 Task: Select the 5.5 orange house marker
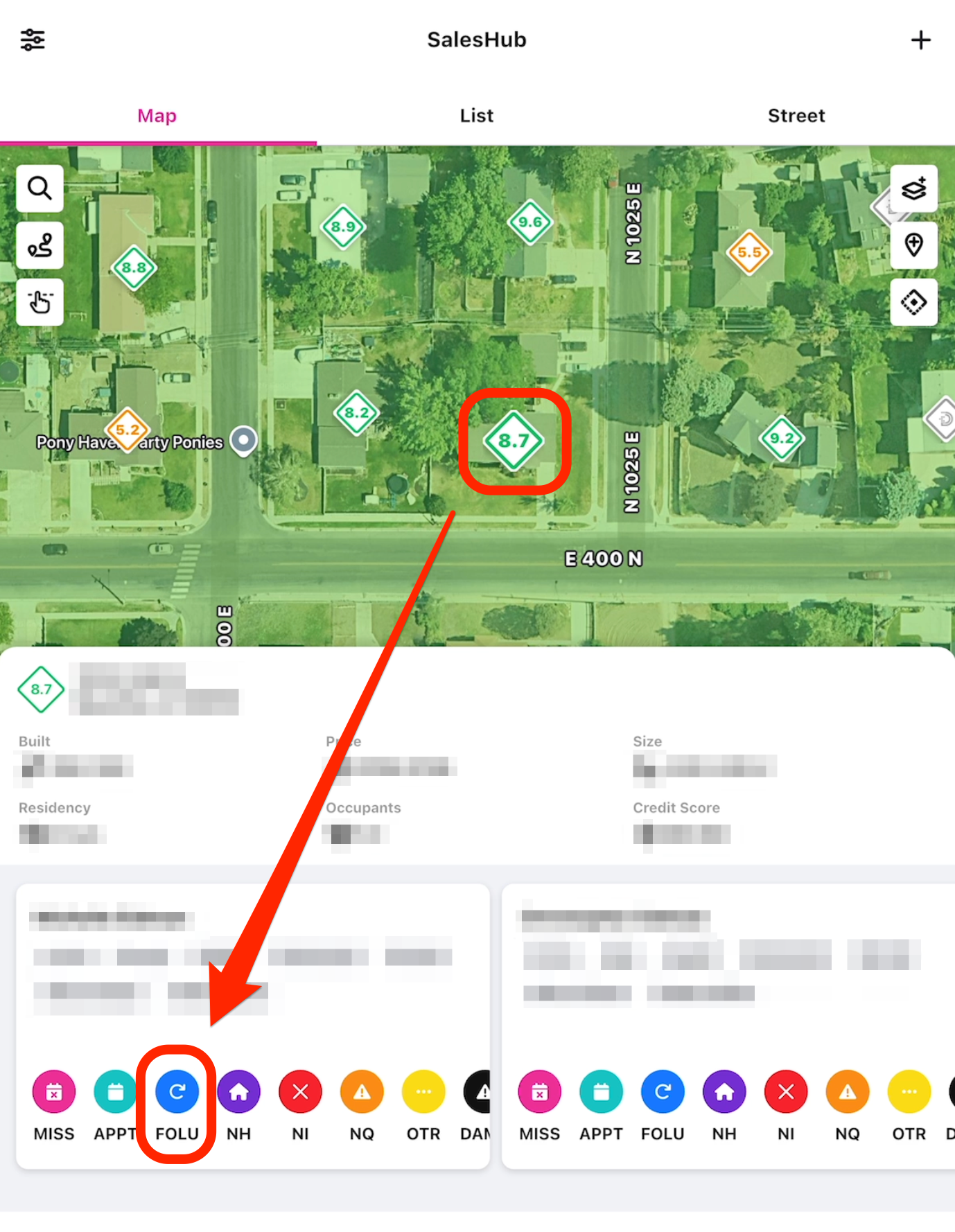[x=748, y=252]
